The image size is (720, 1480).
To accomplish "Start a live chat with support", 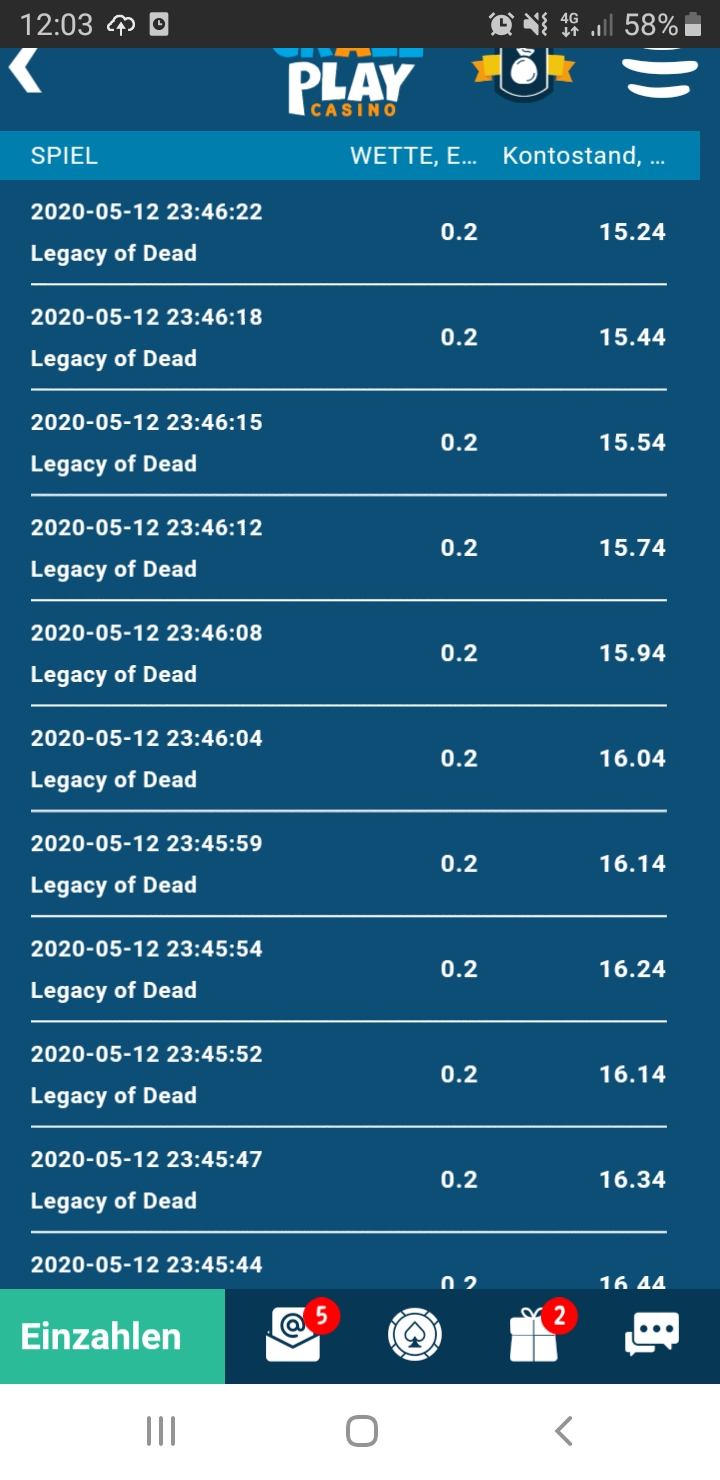I will pos(652,1336).
